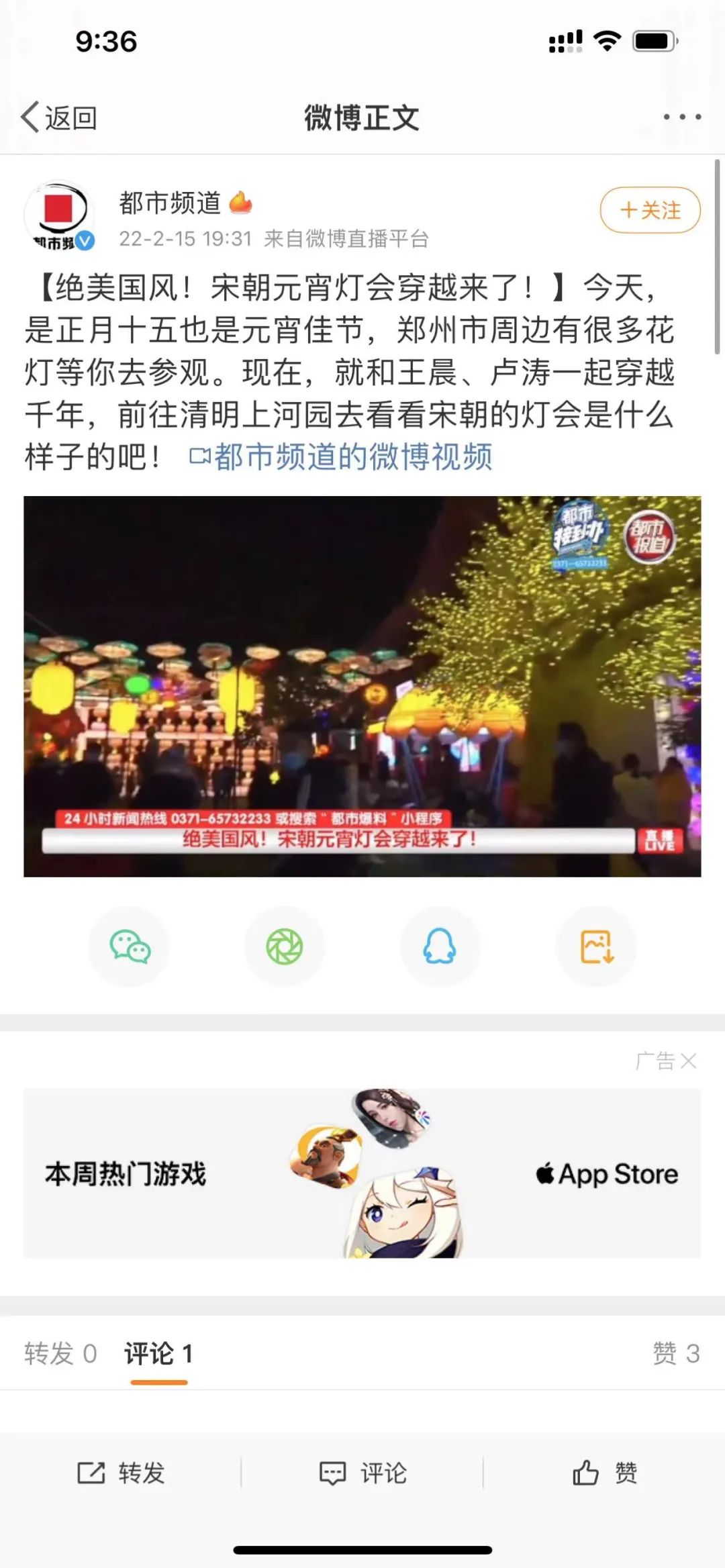
Task: Write a comment via bottom 评论 button
Action: 362,1473
